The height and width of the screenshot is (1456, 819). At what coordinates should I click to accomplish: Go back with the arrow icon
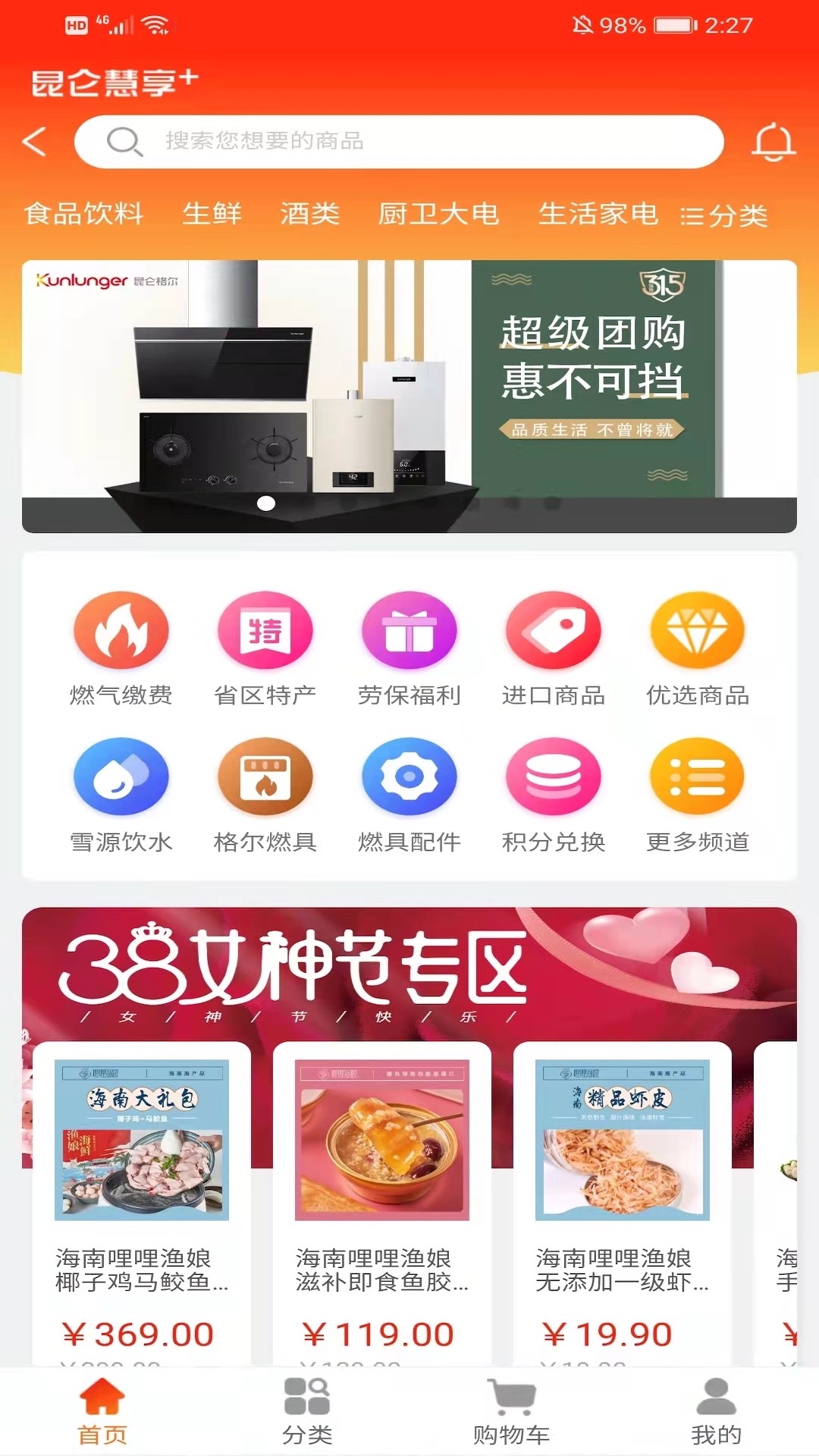[x=35, y=142]
